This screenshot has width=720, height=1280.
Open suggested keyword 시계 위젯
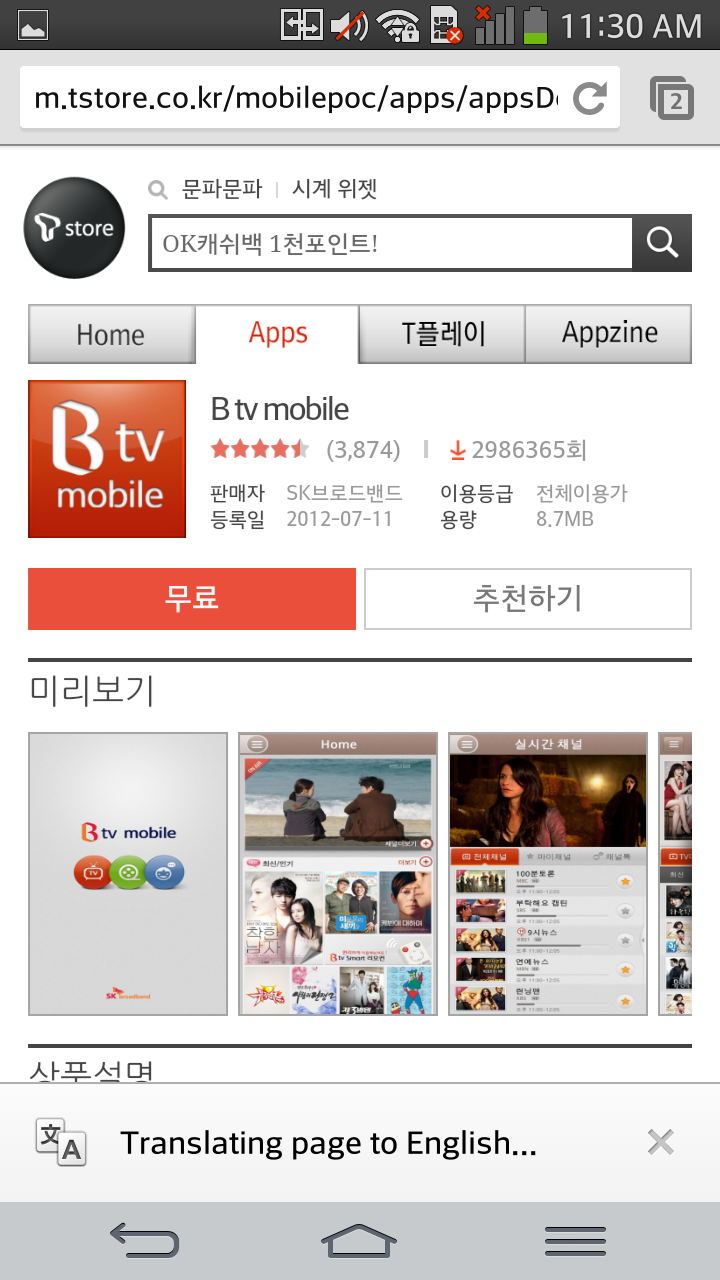coord(334,188)
